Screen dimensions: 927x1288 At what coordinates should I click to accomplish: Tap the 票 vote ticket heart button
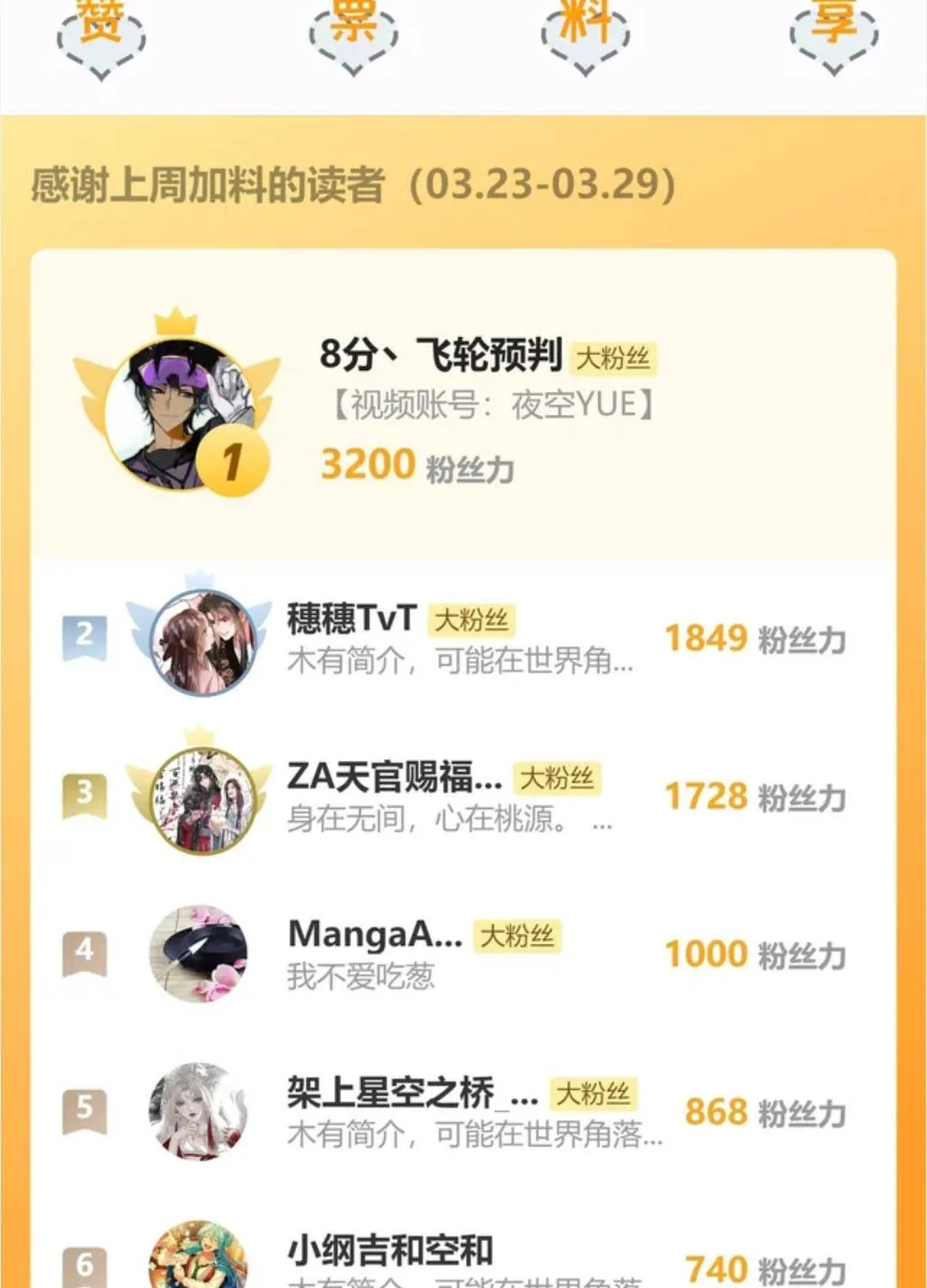(x=354, y=33)
